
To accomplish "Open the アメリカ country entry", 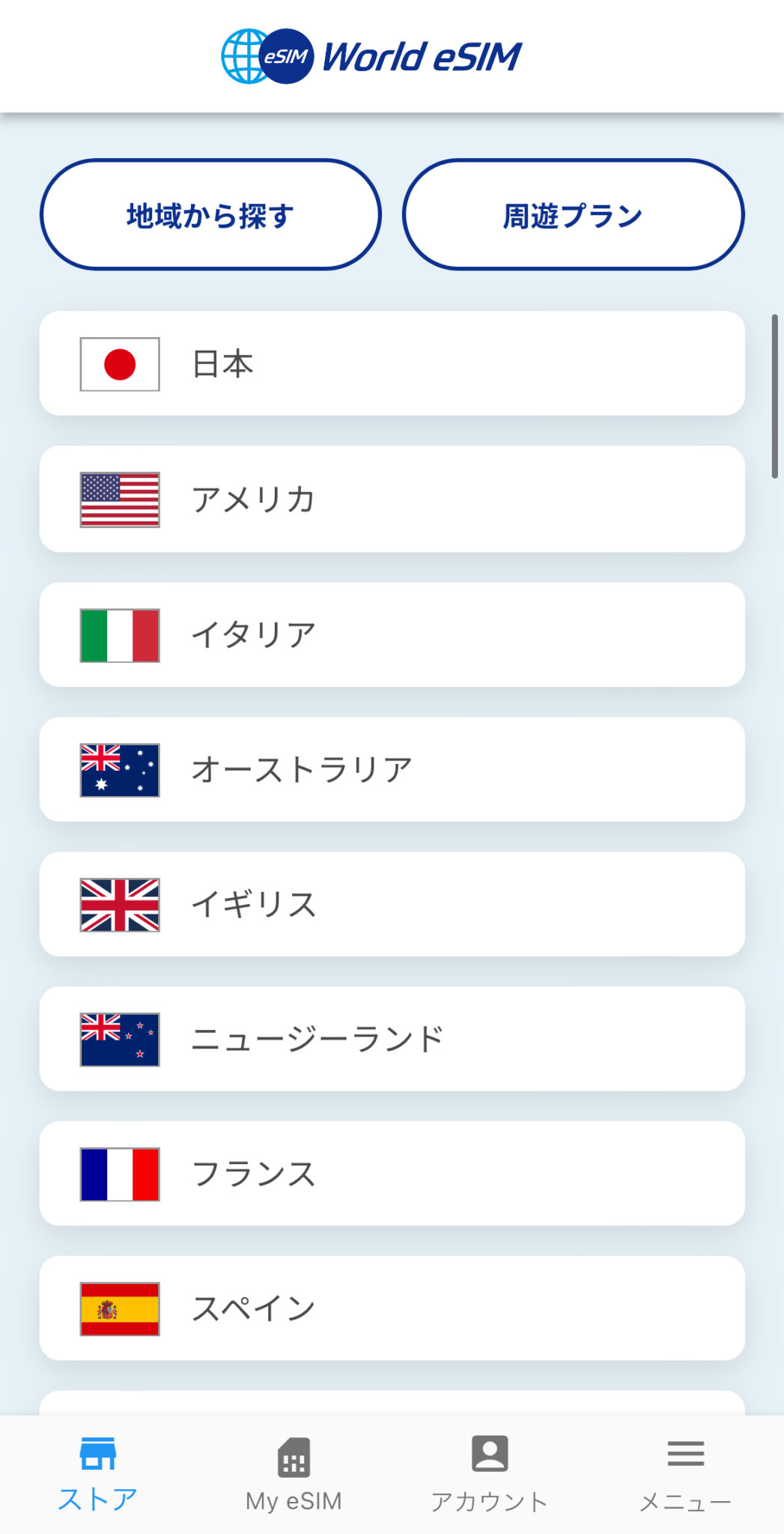I will point(392,500).
